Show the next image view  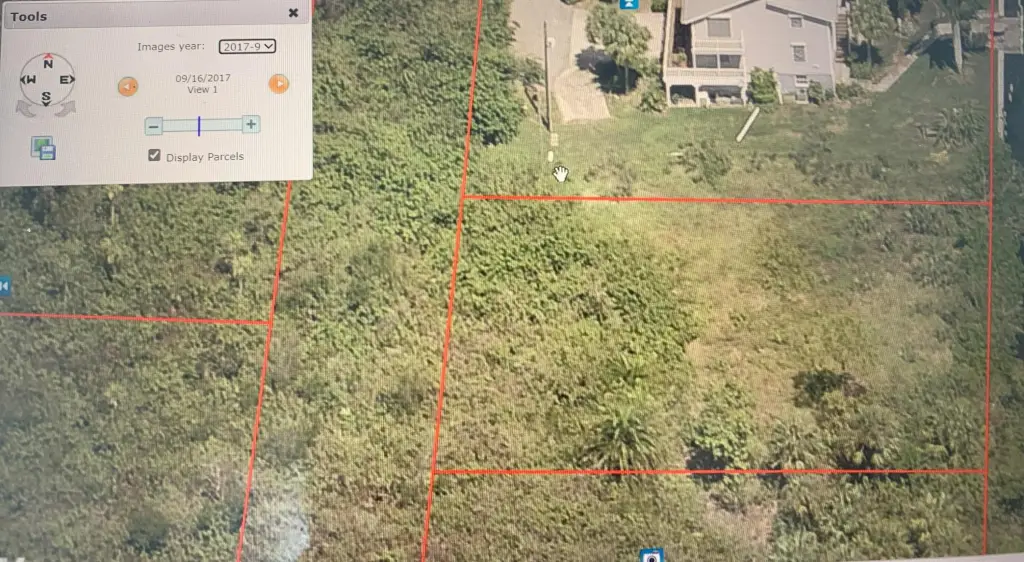[x=279, y=84]
